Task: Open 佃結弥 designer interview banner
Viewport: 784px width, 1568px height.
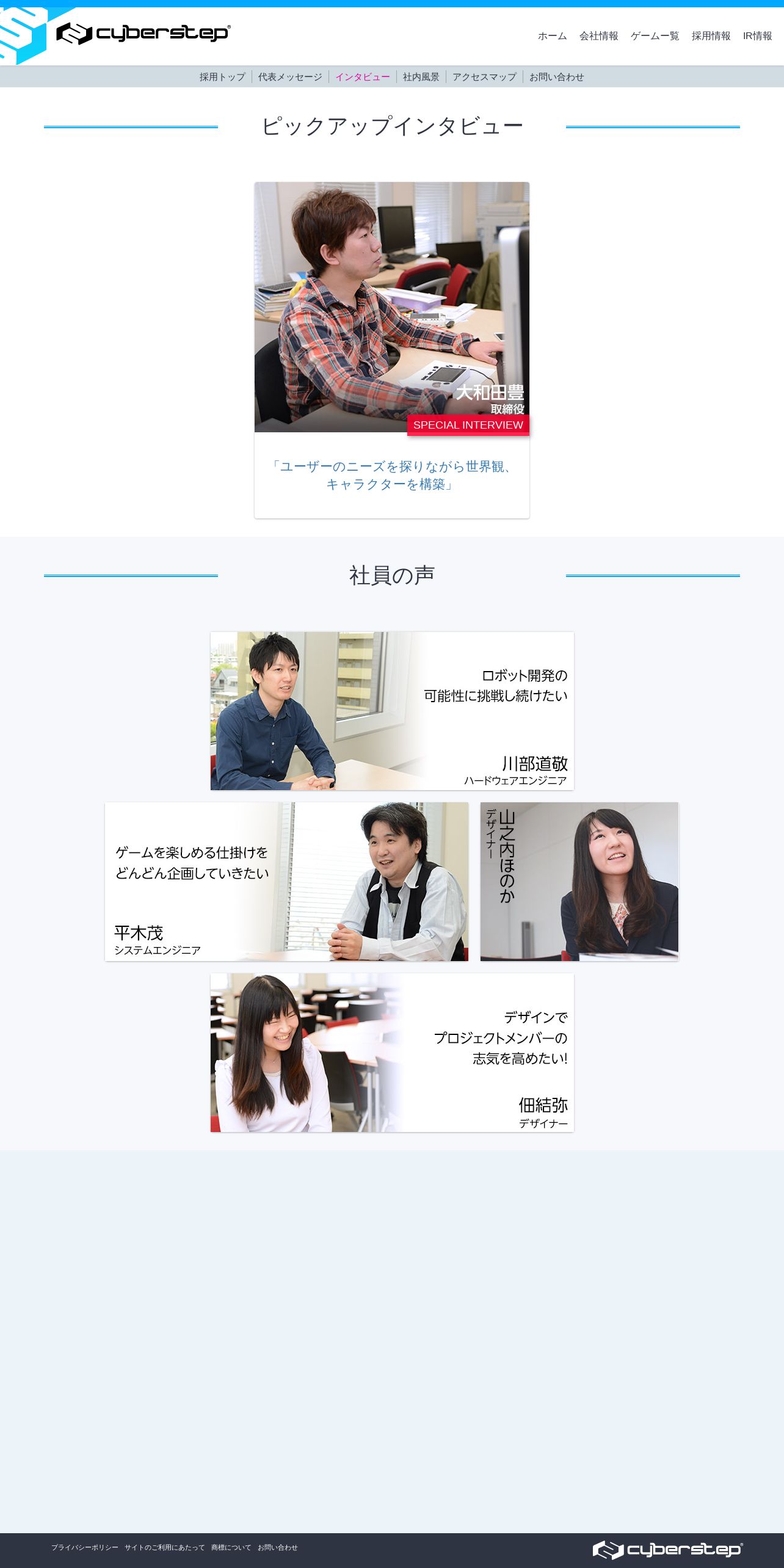Action: click(x=391, y=1053)
